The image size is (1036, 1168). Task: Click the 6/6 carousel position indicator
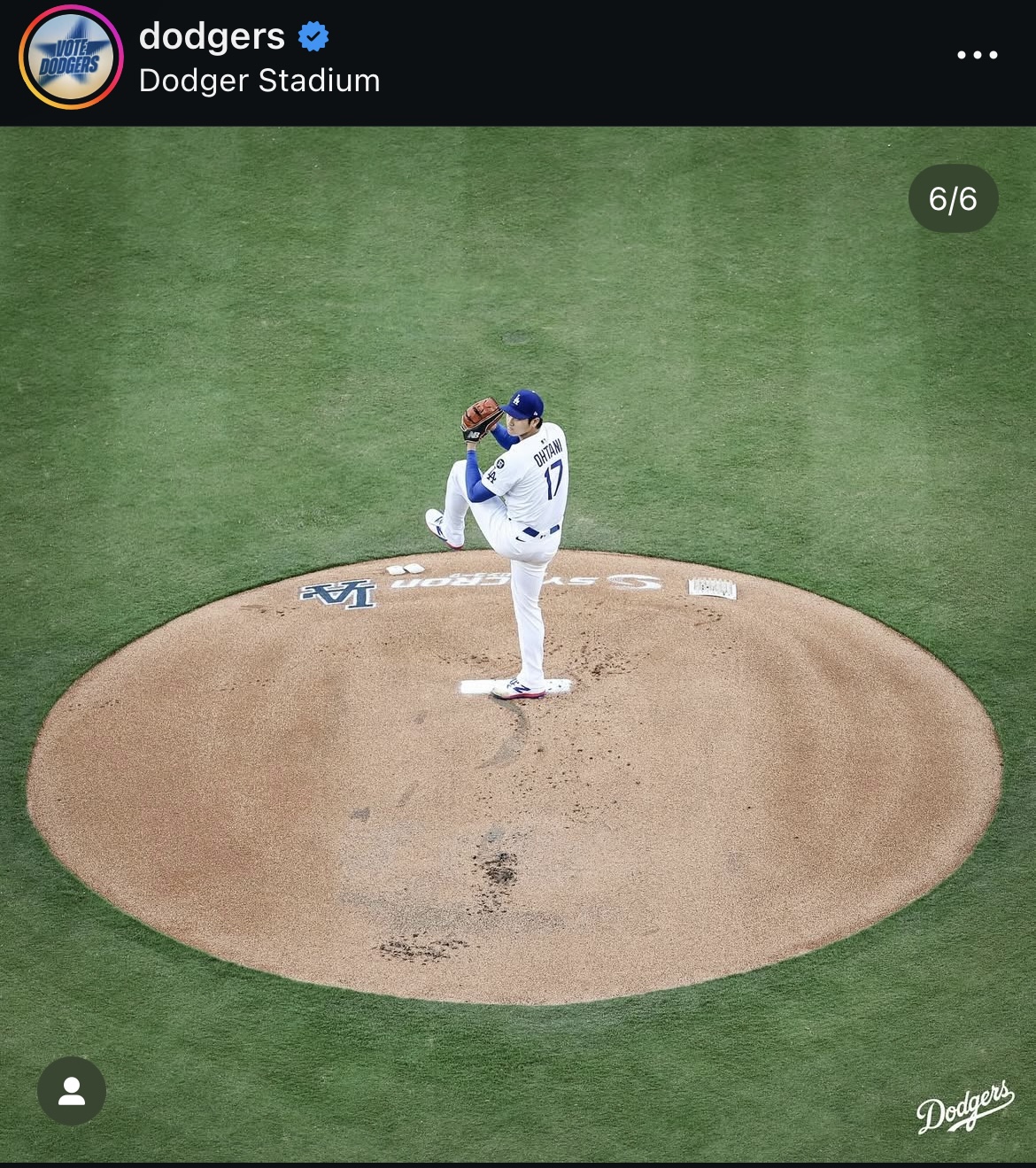click(952, 197)
